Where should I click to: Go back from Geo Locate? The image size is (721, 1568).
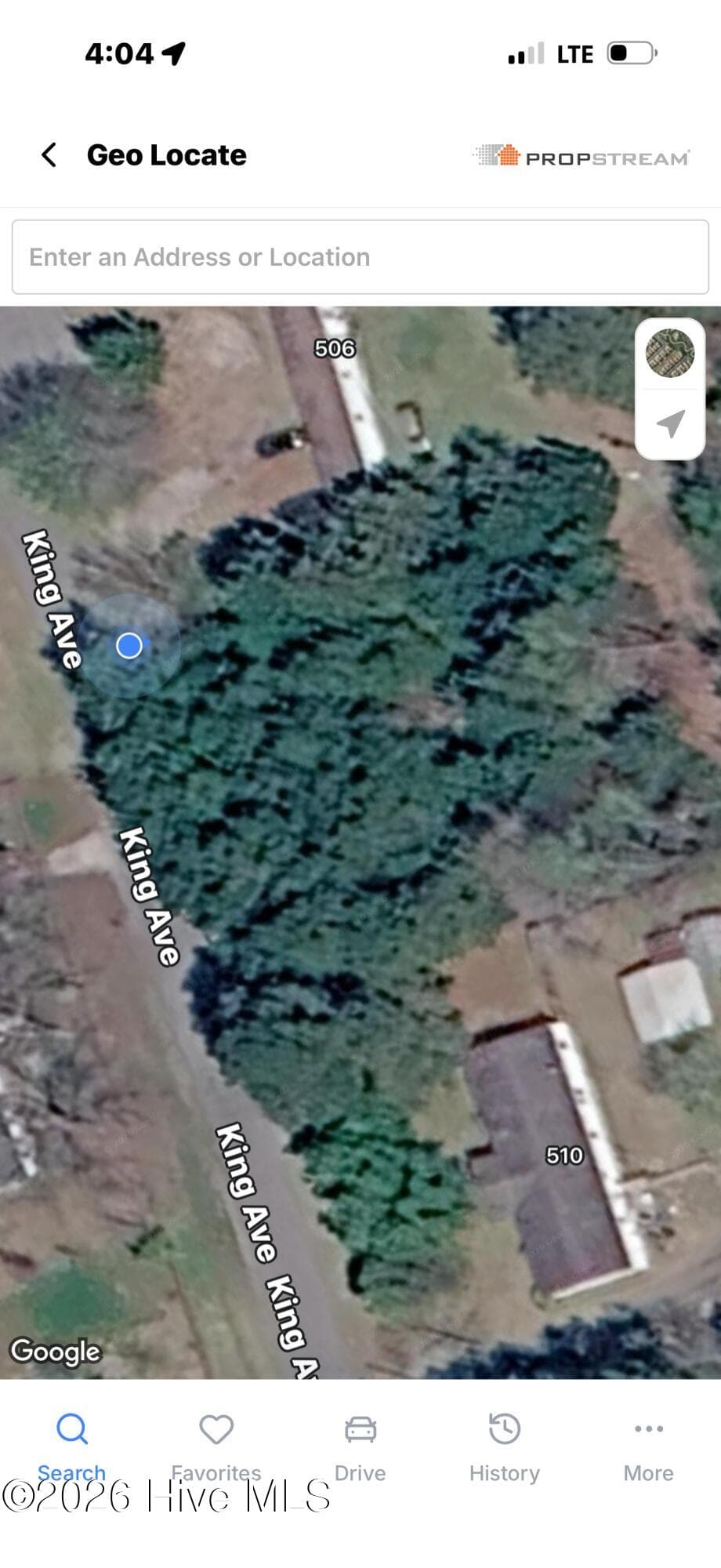(49, 155)
